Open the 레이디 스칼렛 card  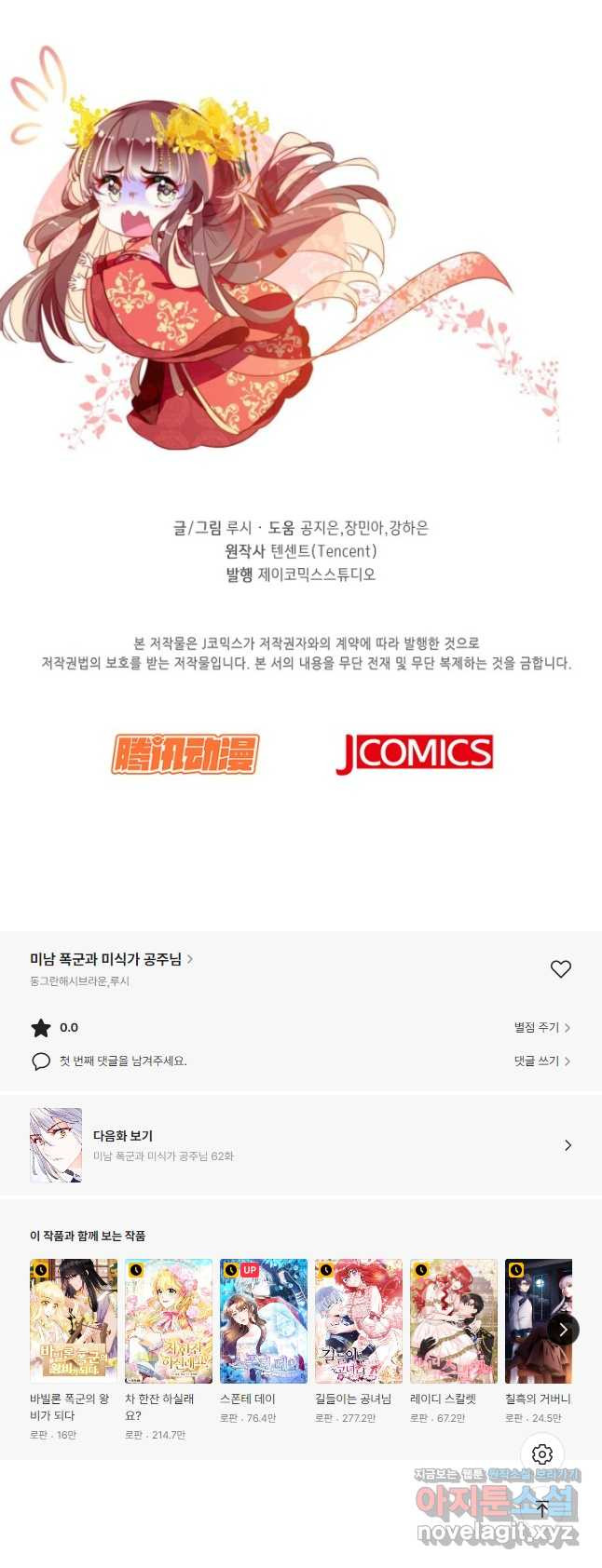(454, 1320)
